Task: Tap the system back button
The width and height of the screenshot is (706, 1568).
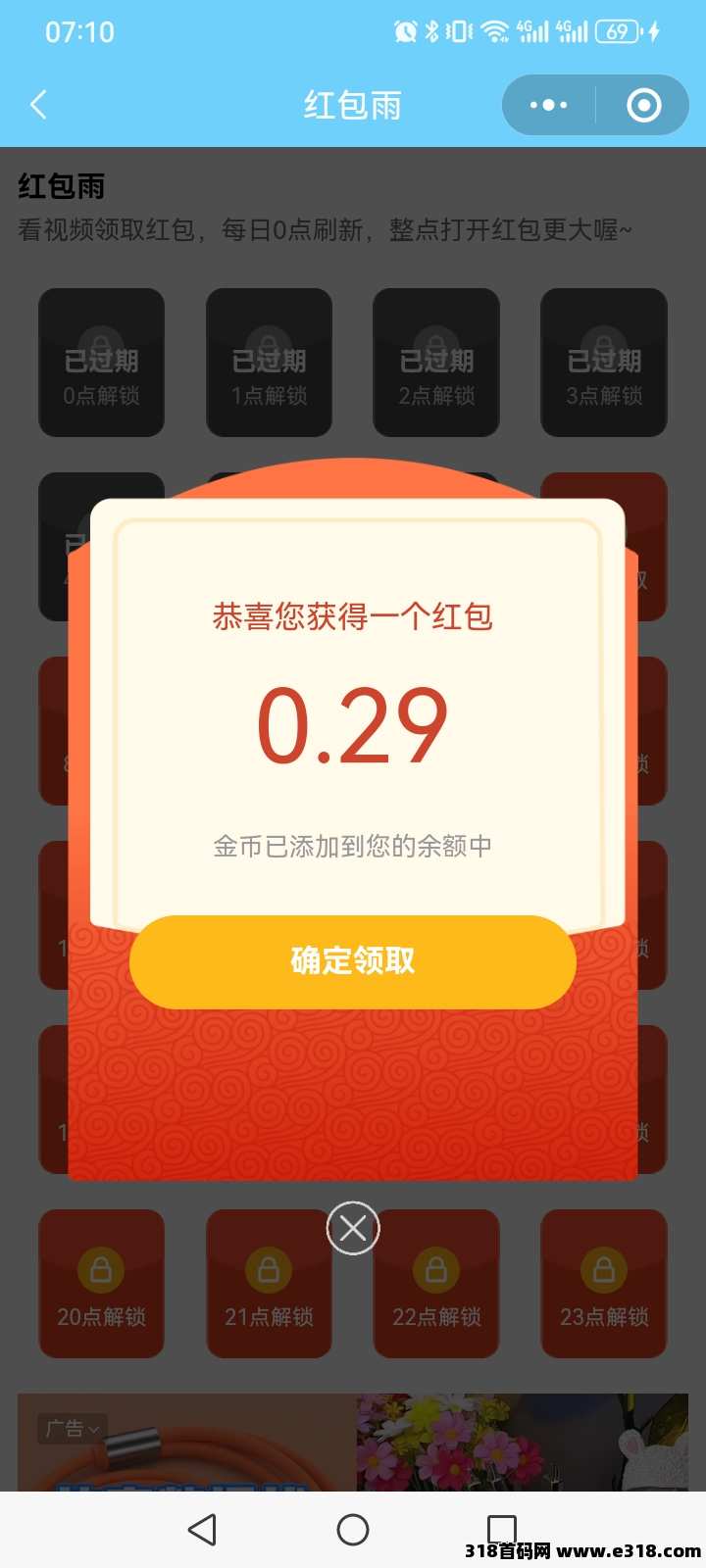Action: pos(202,1529)
